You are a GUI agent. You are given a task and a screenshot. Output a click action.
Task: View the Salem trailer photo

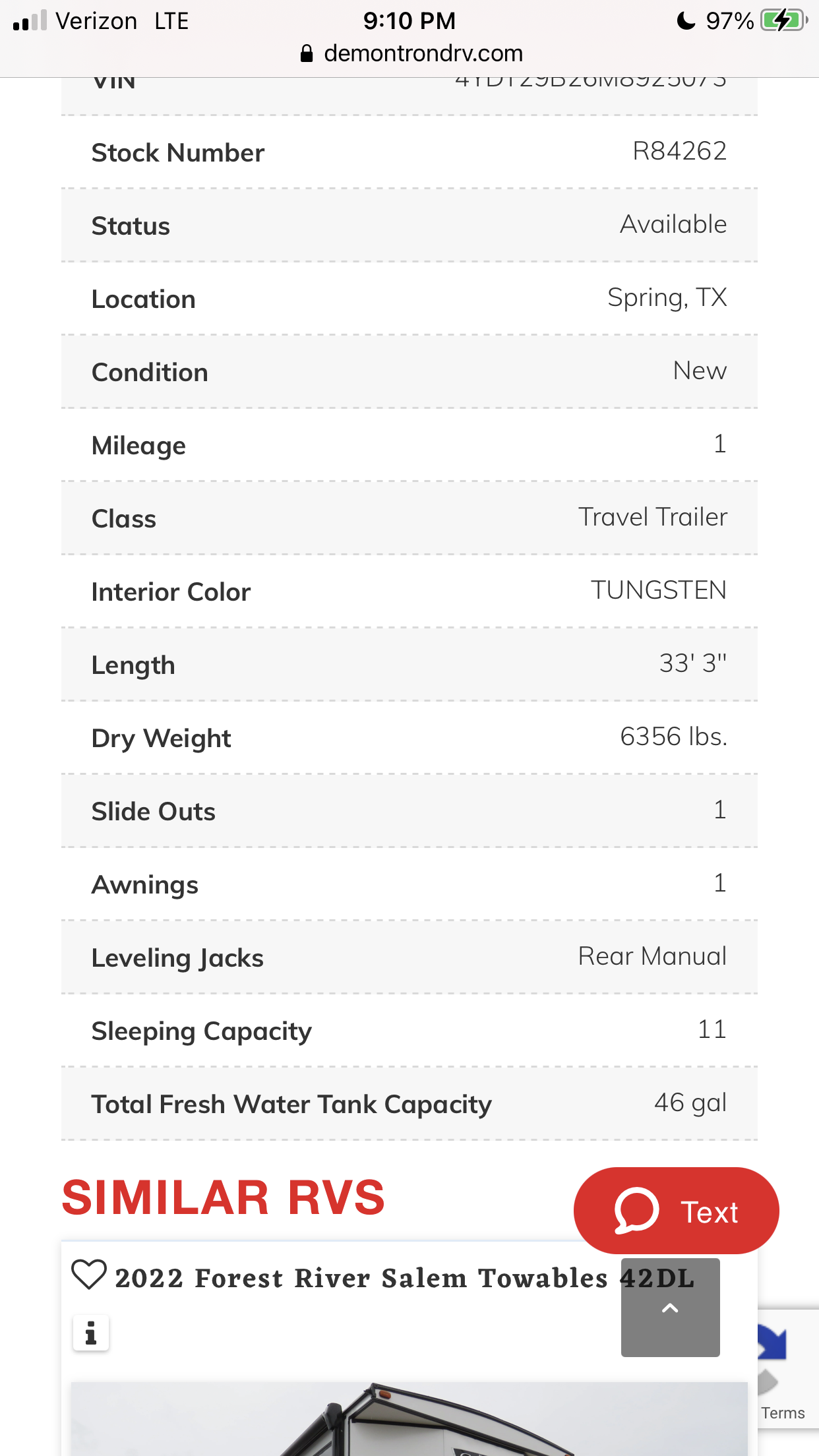coord(409,1419)
